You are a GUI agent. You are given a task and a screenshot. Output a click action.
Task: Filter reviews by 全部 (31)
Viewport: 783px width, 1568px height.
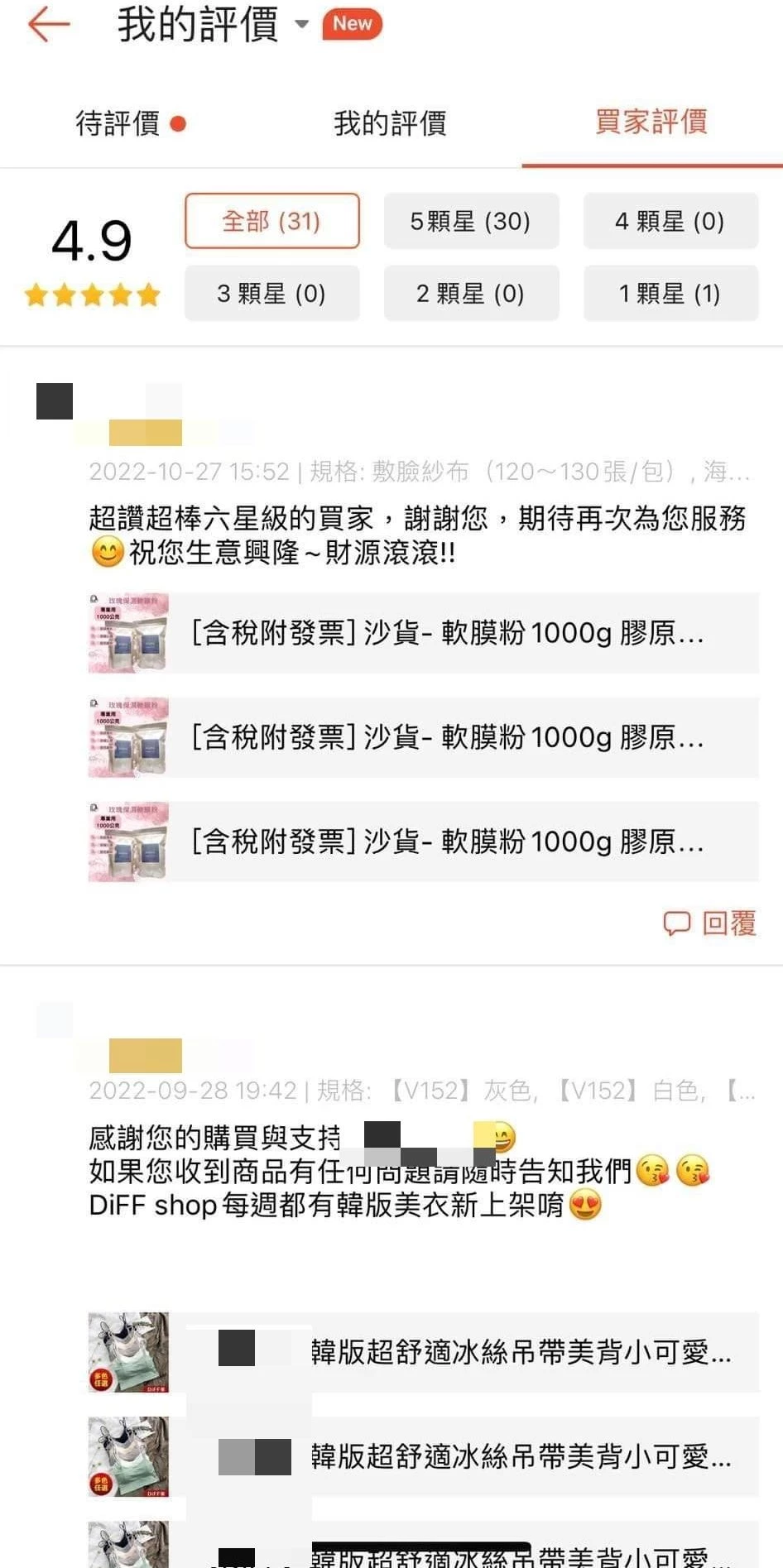click(x=271, y=221)
